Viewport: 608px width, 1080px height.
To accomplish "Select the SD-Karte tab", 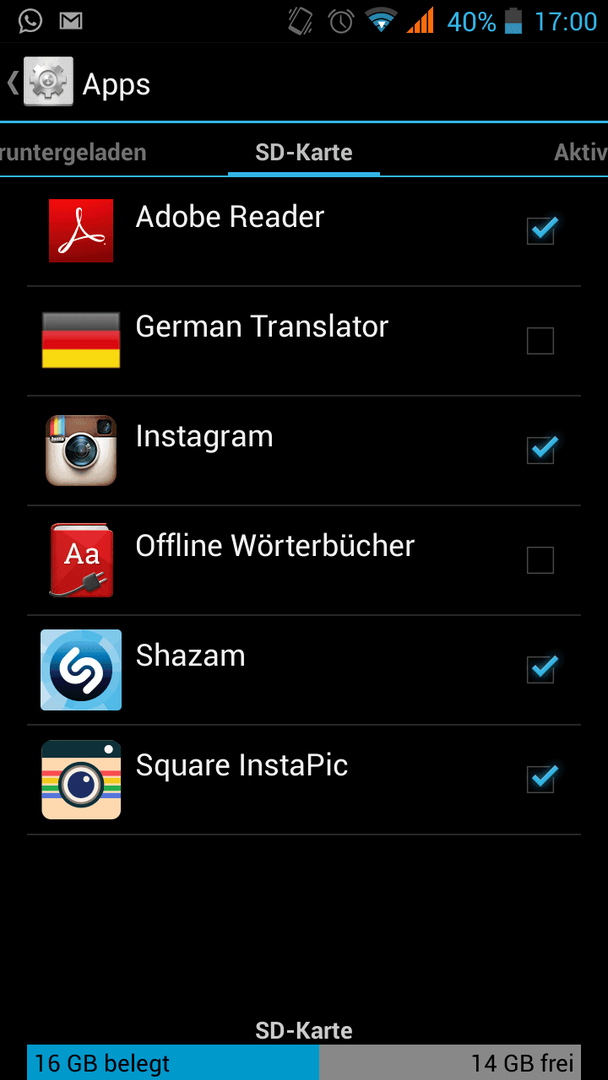I will pos(304,152).
